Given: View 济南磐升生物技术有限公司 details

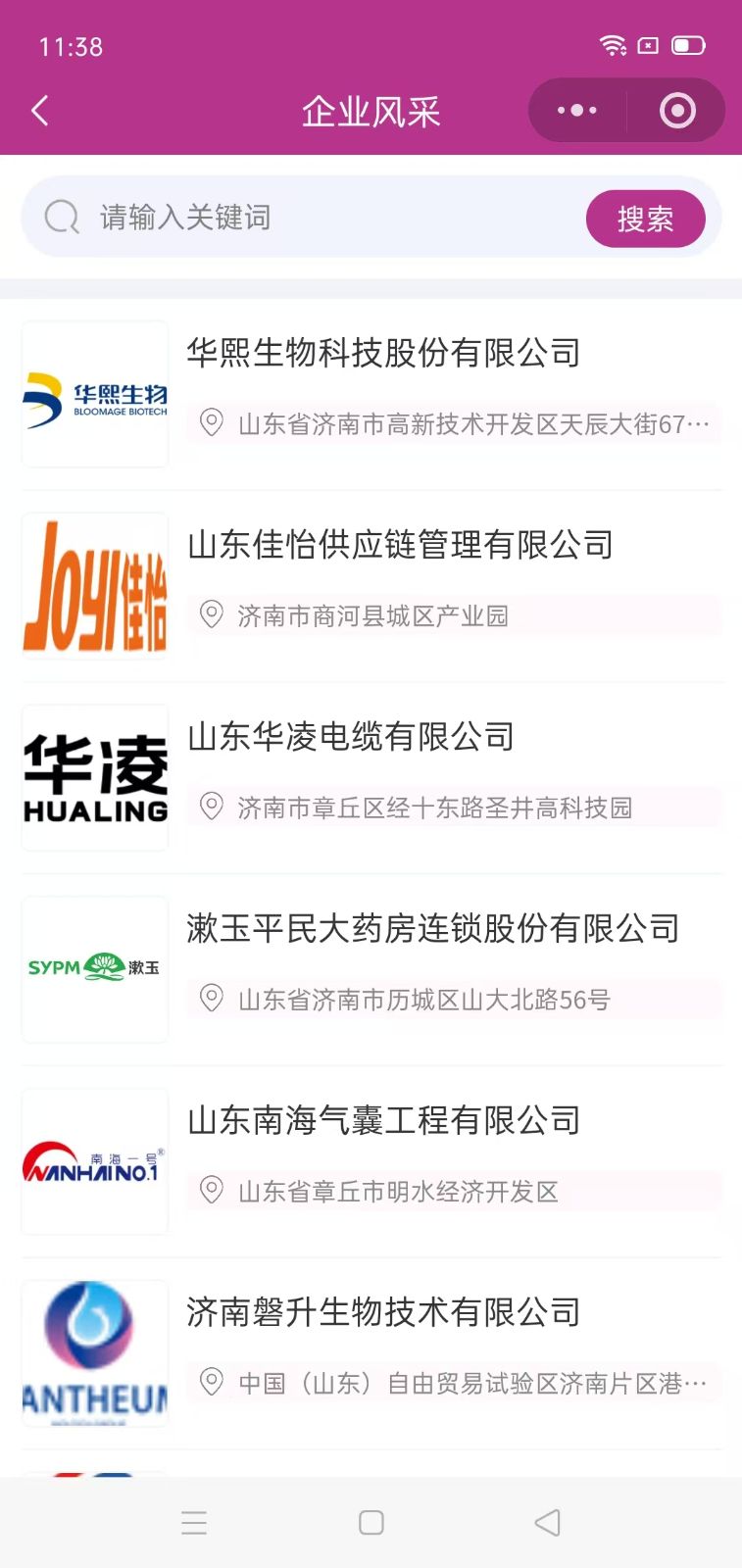Looking at the screenshot, I should [383, 1313].
